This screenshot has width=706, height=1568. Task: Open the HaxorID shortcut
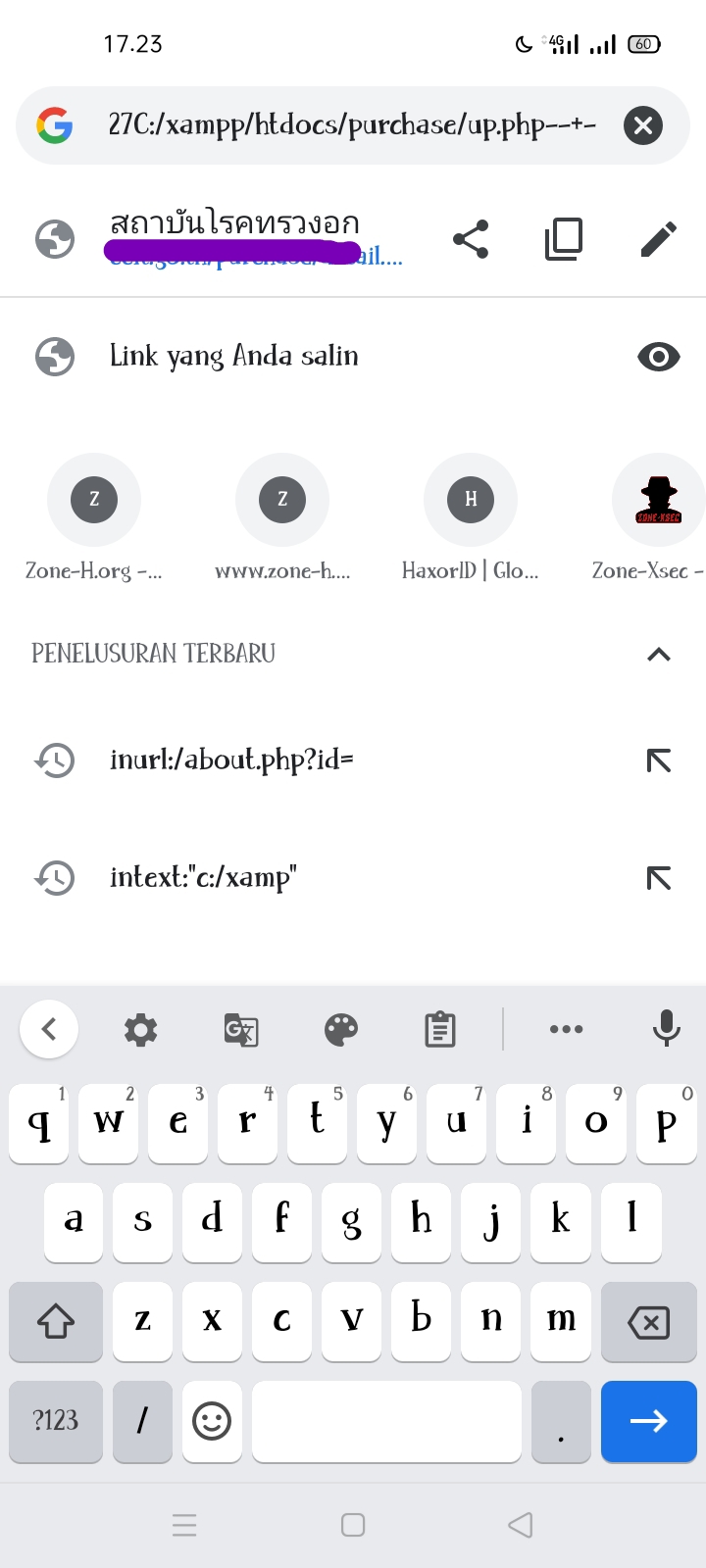471,500
